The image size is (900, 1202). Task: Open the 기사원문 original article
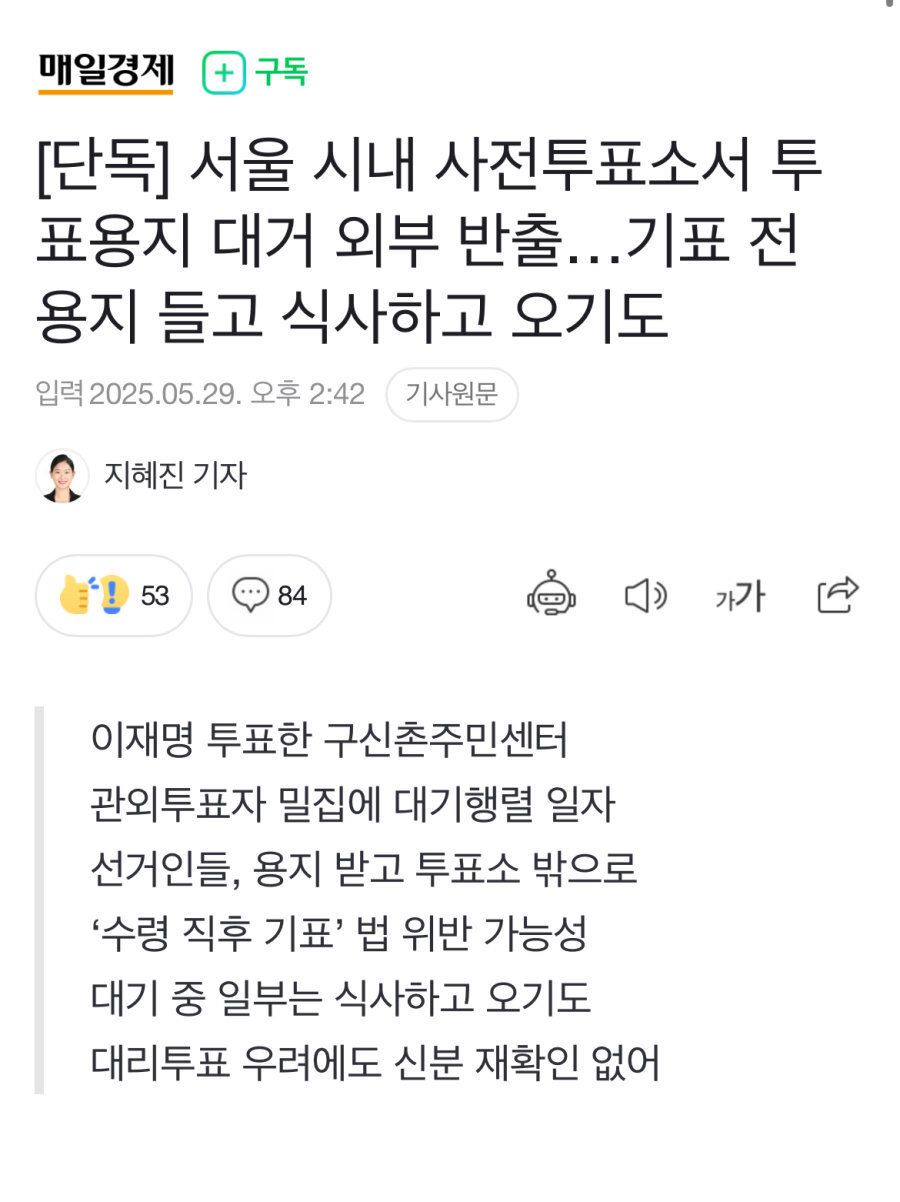point(451,394)
